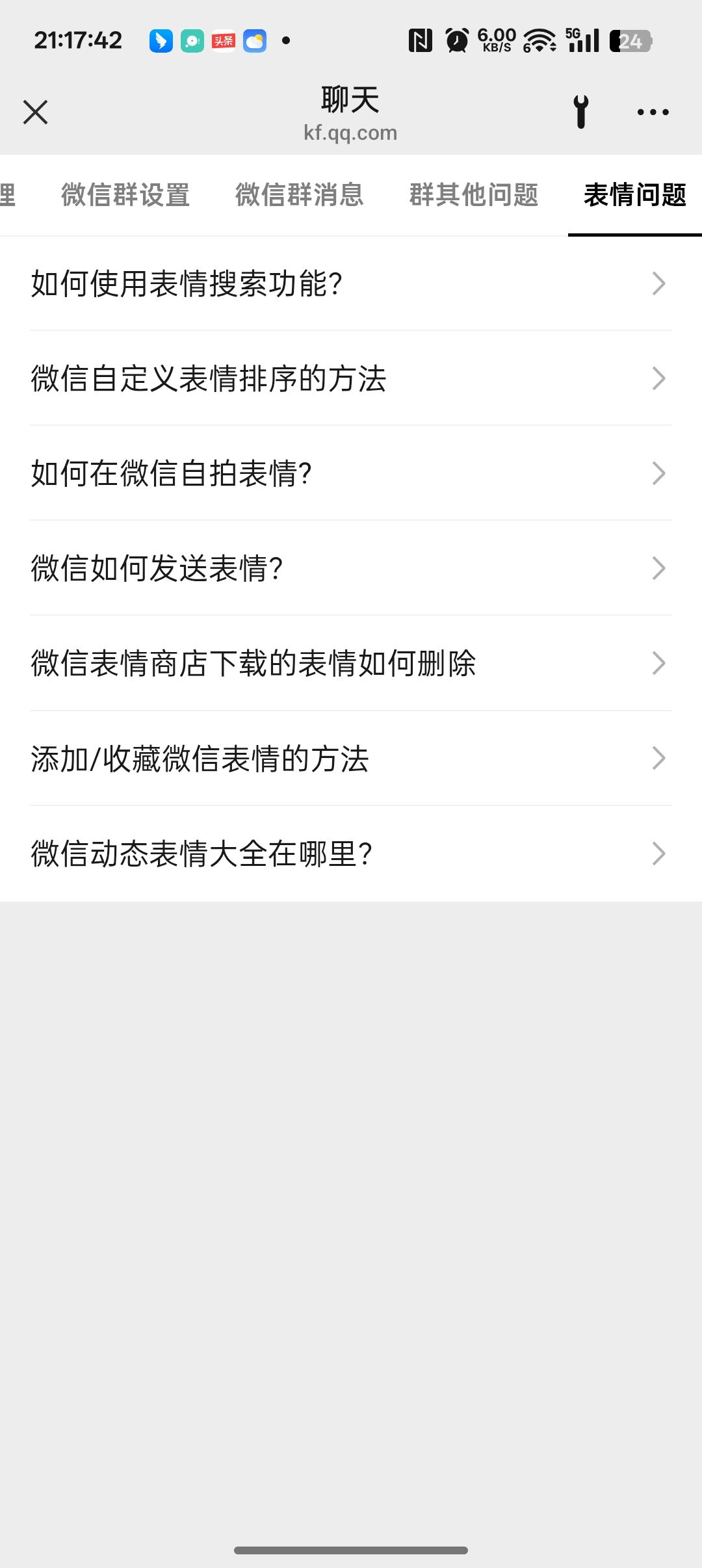Switch to the 微信群消息 tab

coord(299,195)
